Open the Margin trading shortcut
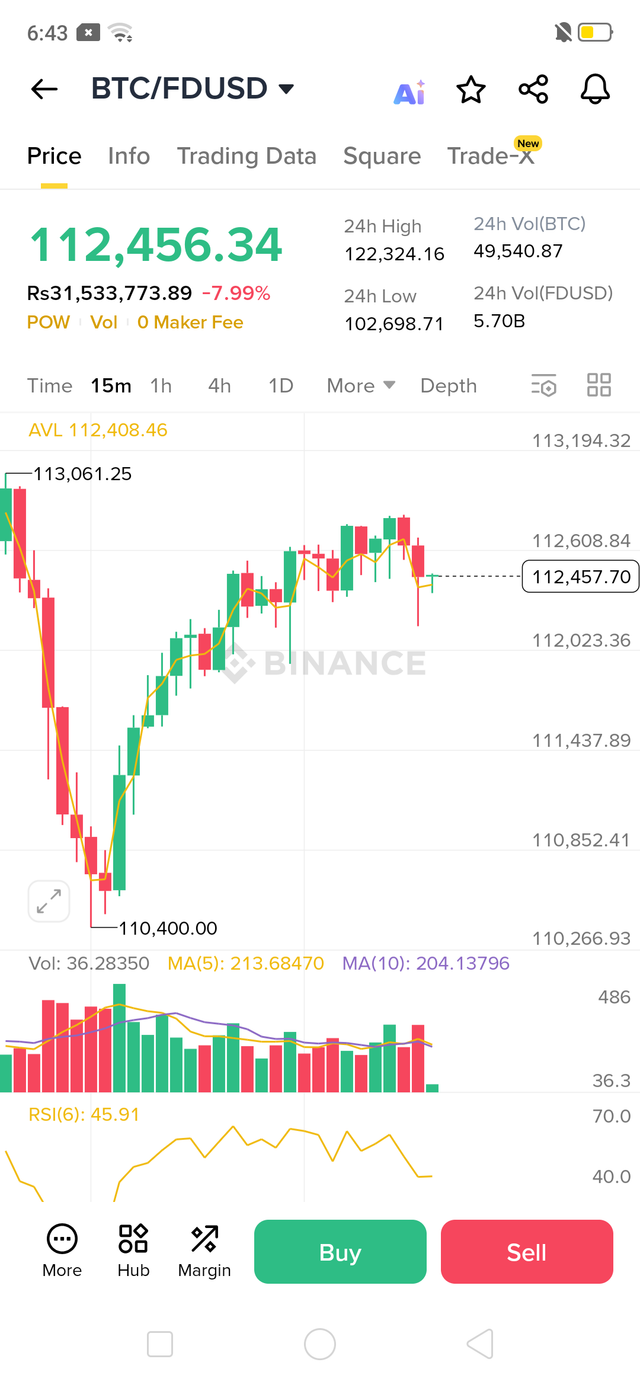Screen dimensions: 640x1387 (204, 1251)
